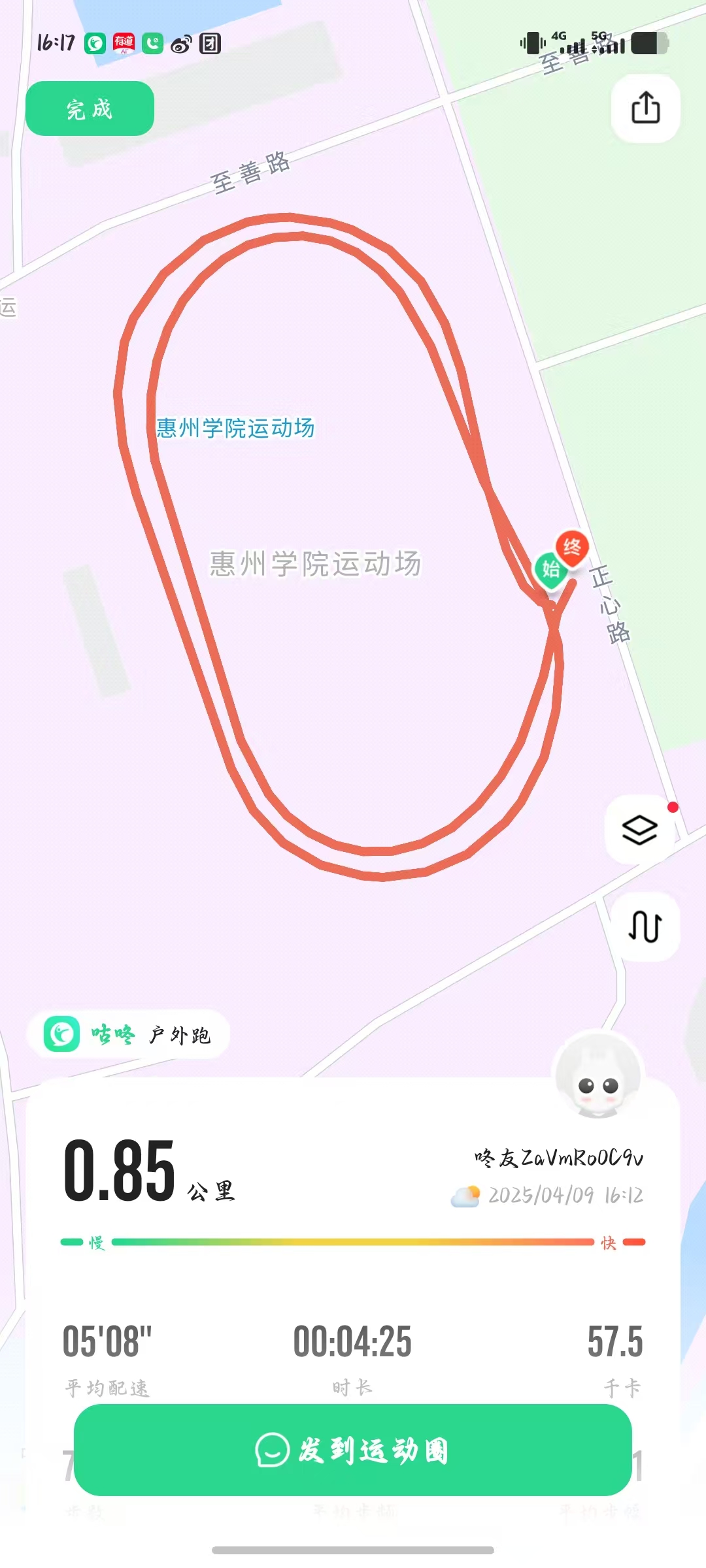Tap the start point marker 始

(550, 569)
